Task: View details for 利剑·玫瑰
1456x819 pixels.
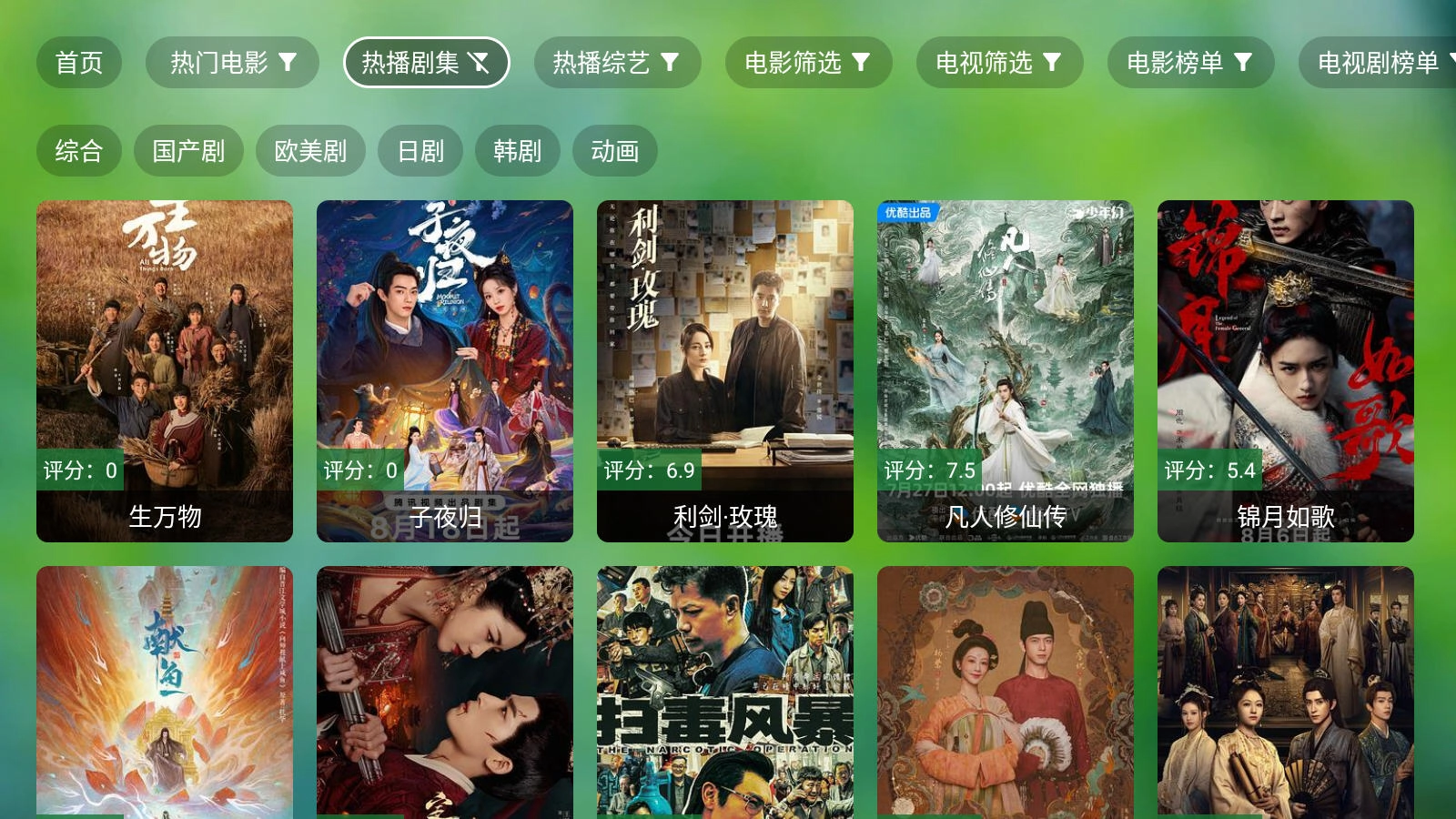Action: pyautogui.click(x=725, y=370)
